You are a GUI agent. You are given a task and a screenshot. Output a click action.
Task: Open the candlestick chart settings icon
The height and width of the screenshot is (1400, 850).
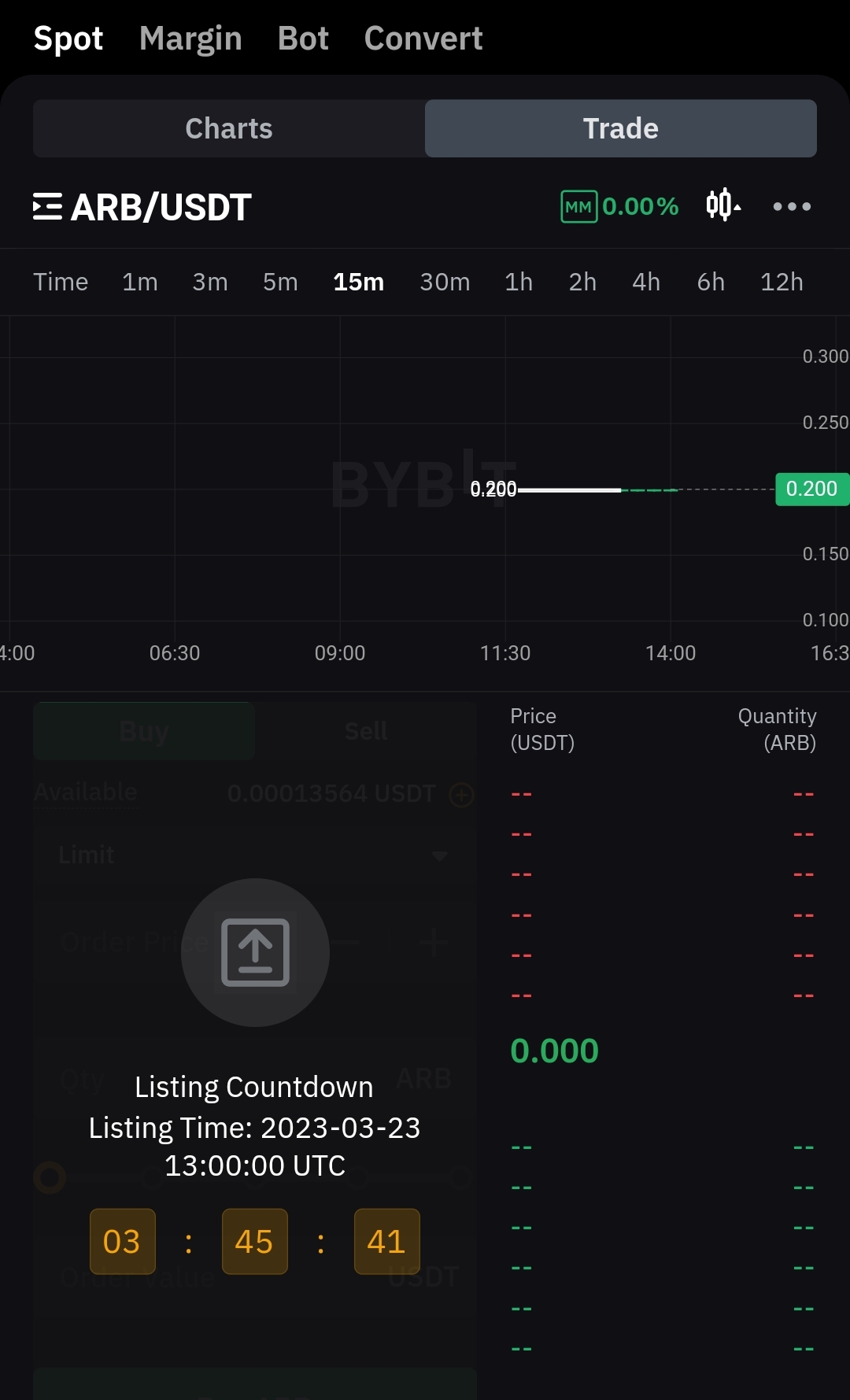tap(722, 206)
